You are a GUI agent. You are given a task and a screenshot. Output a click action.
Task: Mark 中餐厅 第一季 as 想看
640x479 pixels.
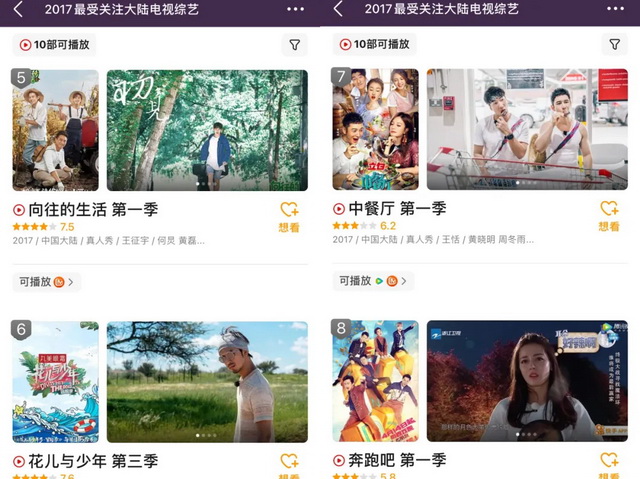pyautogui.click(x=608, y=216)
